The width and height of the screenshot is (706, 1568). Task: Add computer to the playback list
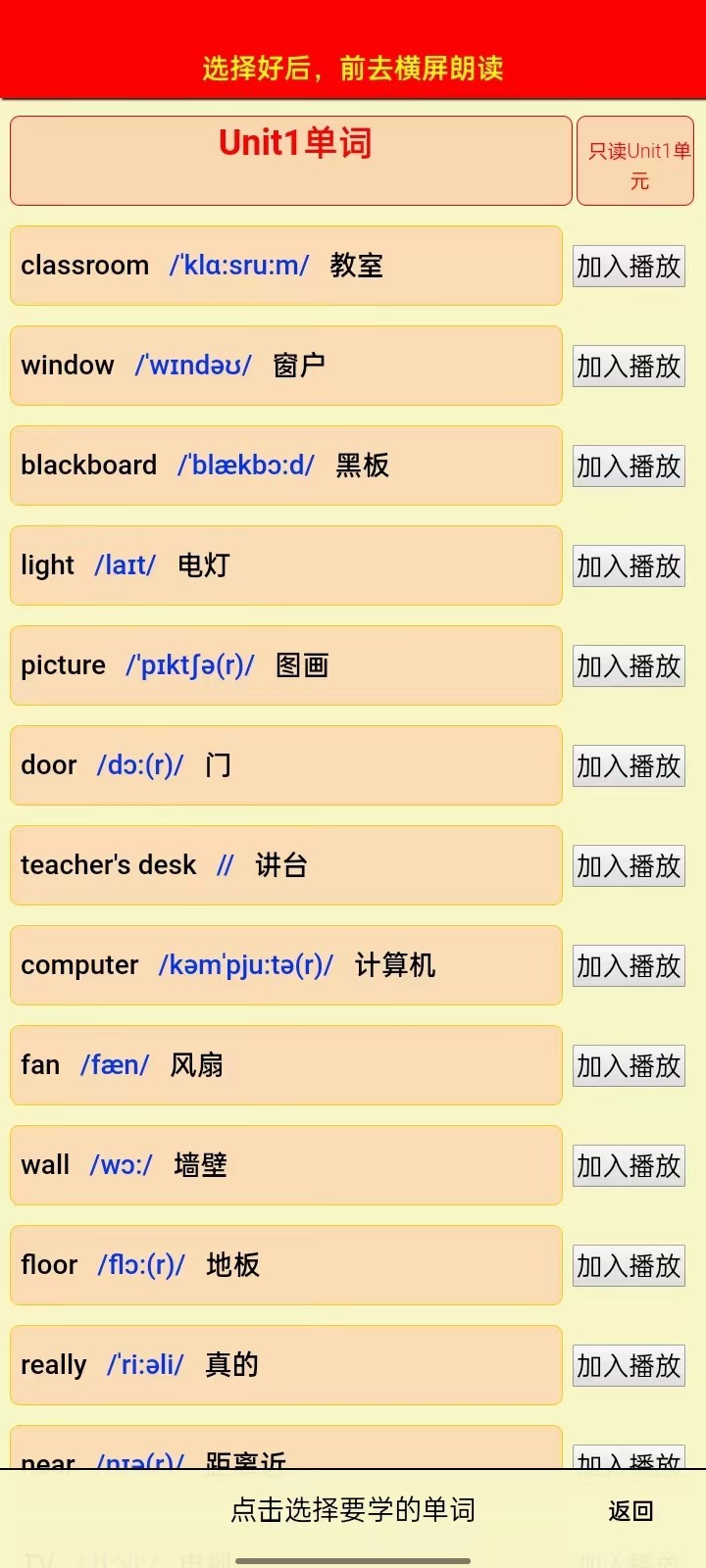pyautogui.click(x=629, y=966)
